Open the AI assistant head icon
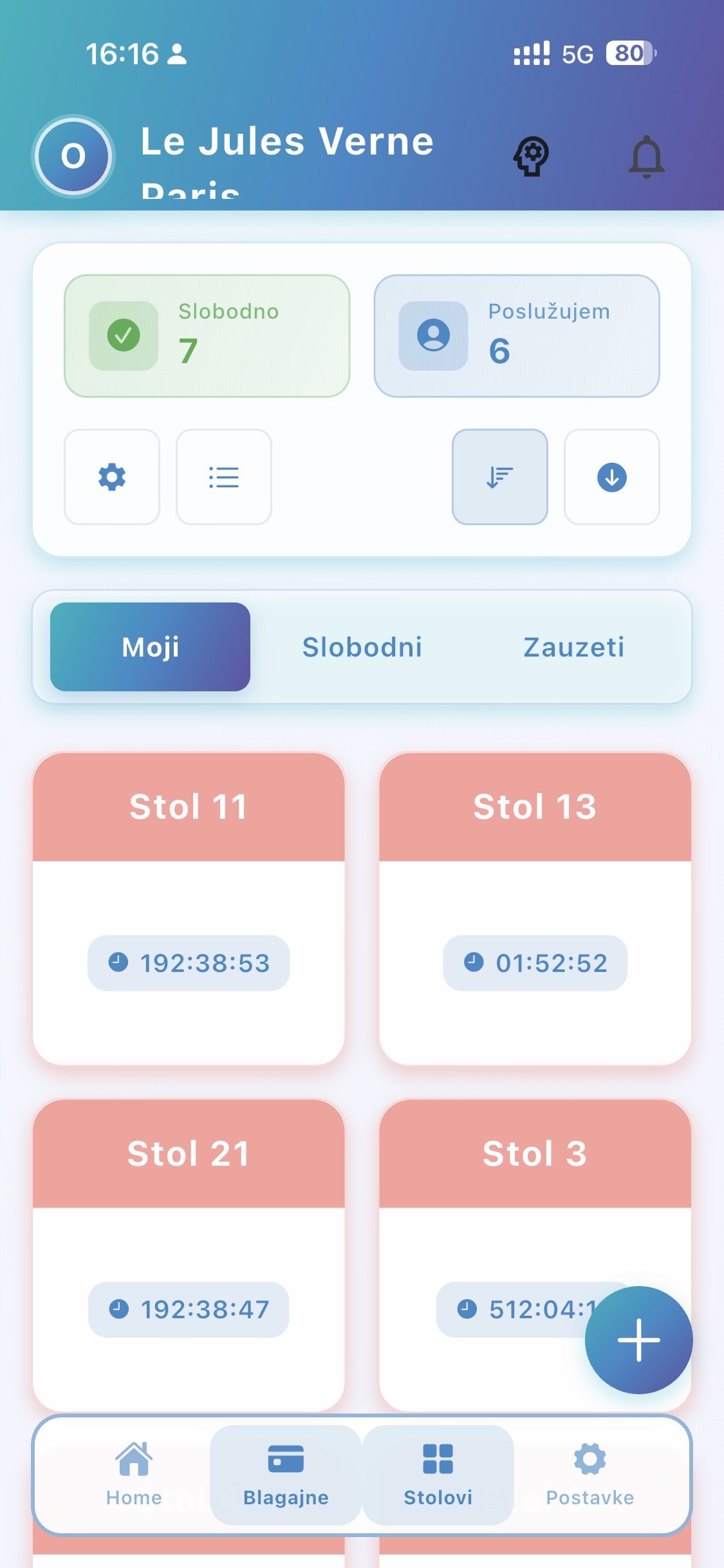The width and height of the screenshot is (724, 1568). coord(531,156)
